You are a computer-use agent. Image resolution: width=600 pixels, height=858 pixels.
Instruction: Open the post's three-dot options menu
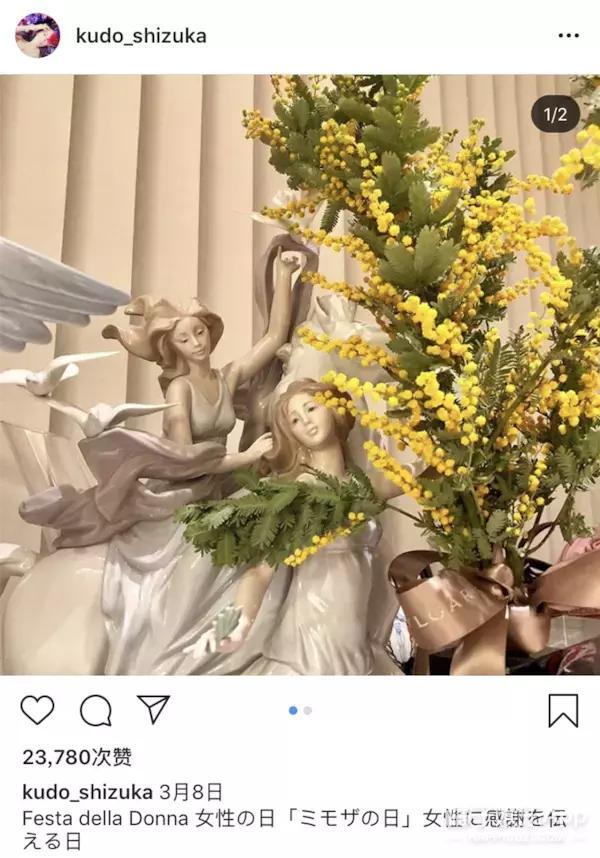(x=568, y=36)
